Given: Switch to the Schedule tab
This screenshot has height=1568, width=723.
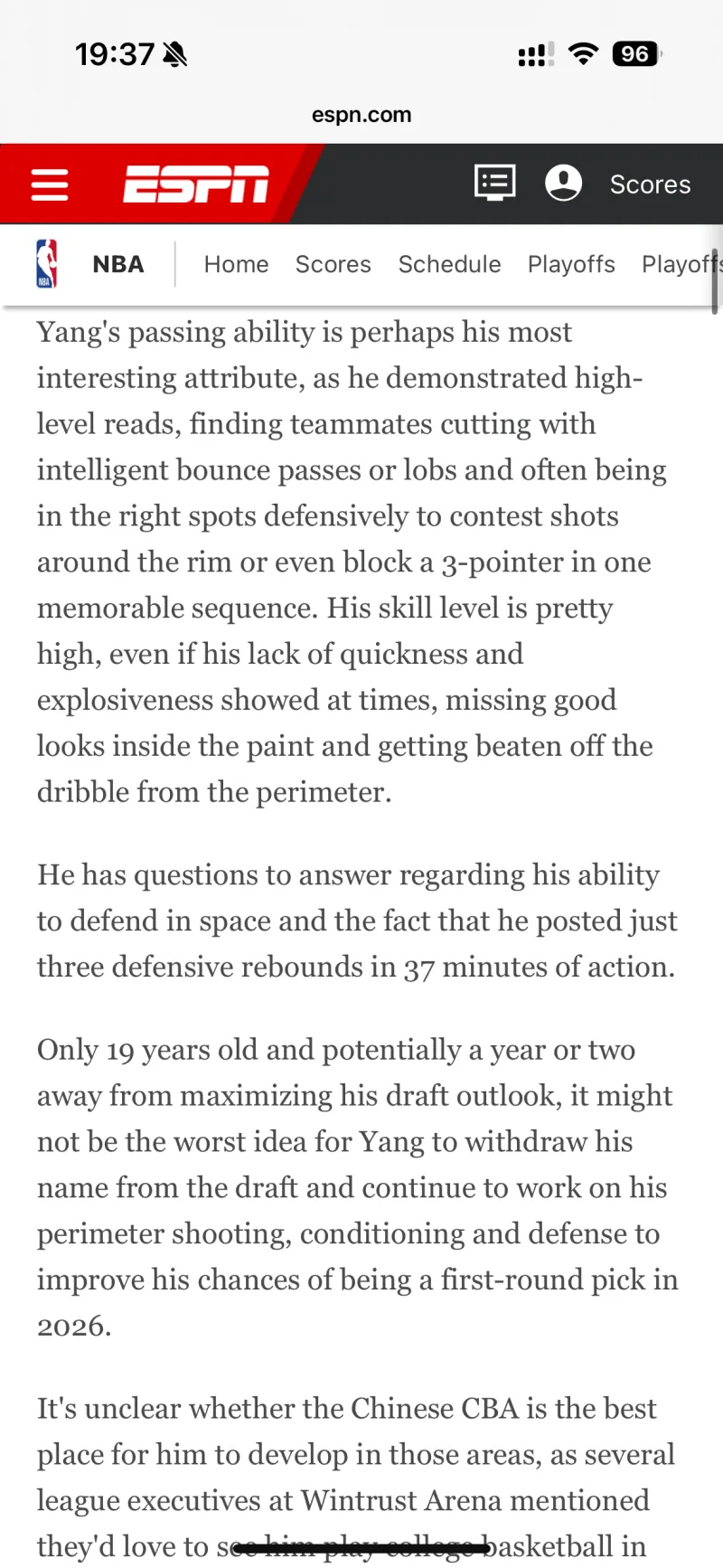Looking at the screenshot, I should pyautogui.click(x=450, y=264).
